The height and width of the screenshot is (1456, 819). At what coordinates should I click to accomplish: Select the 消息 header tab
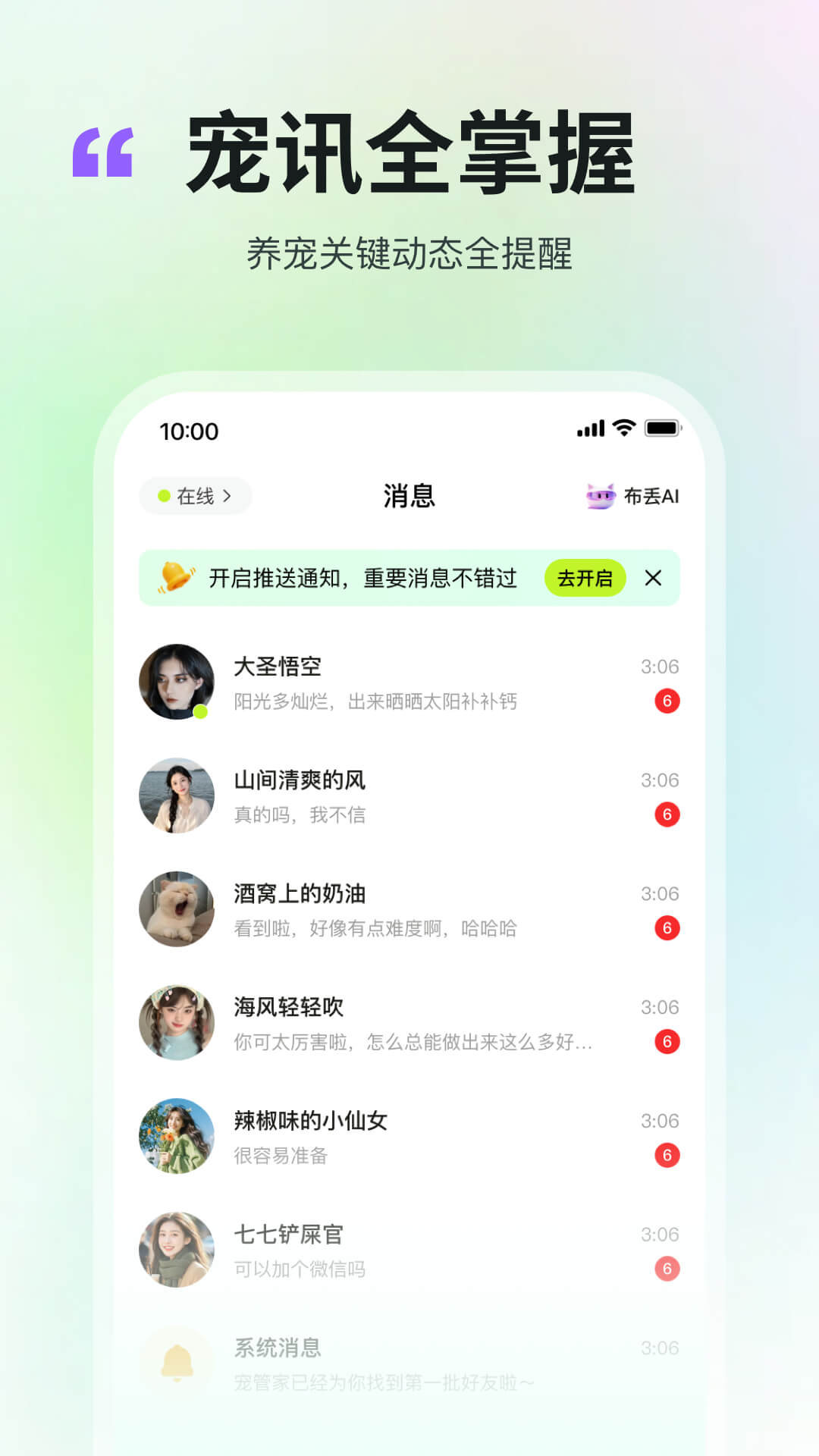click(409, 494)
